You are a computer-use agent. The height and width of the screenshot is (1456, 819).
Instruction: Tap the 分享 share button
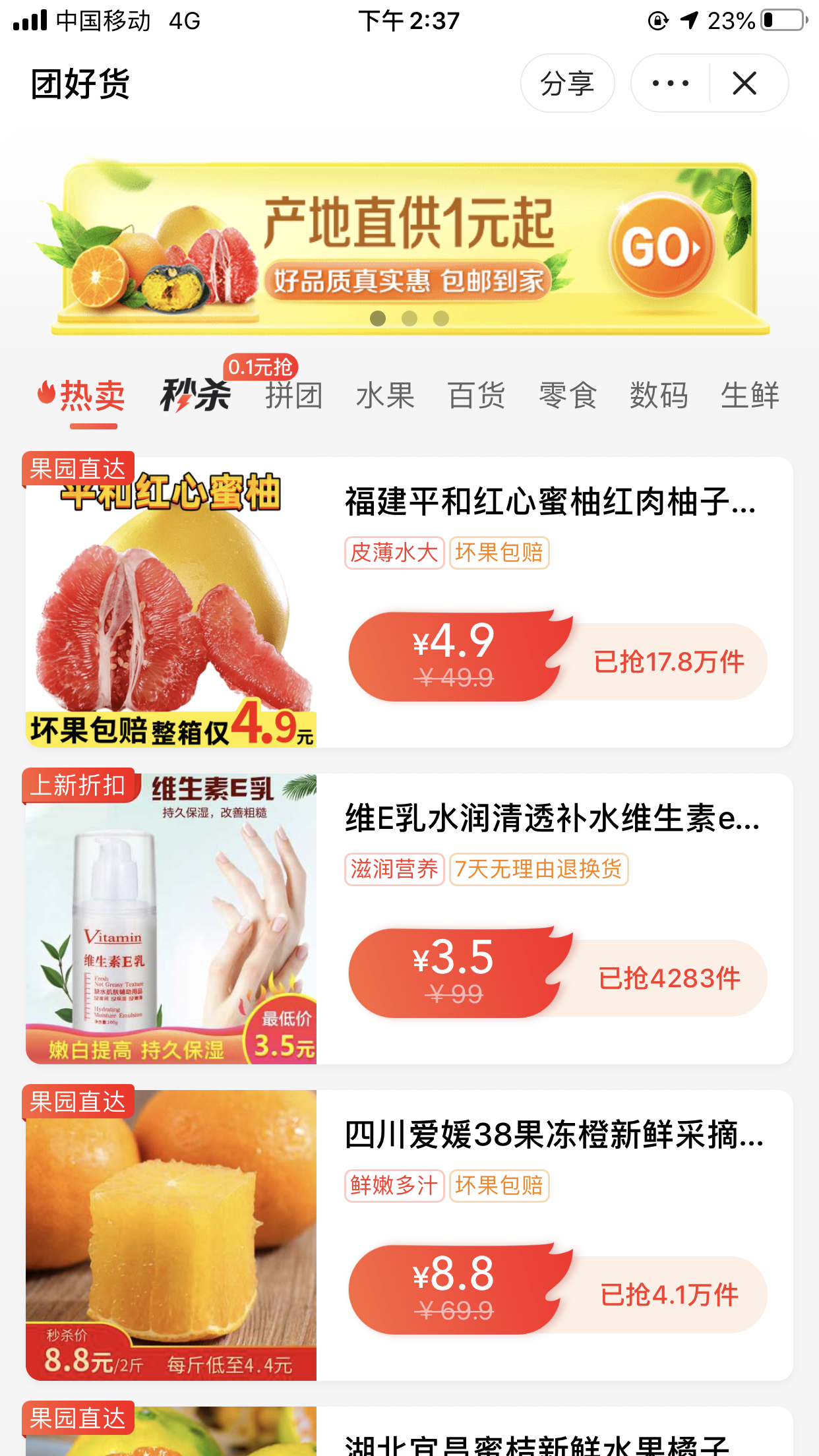[x=567, y=83]
